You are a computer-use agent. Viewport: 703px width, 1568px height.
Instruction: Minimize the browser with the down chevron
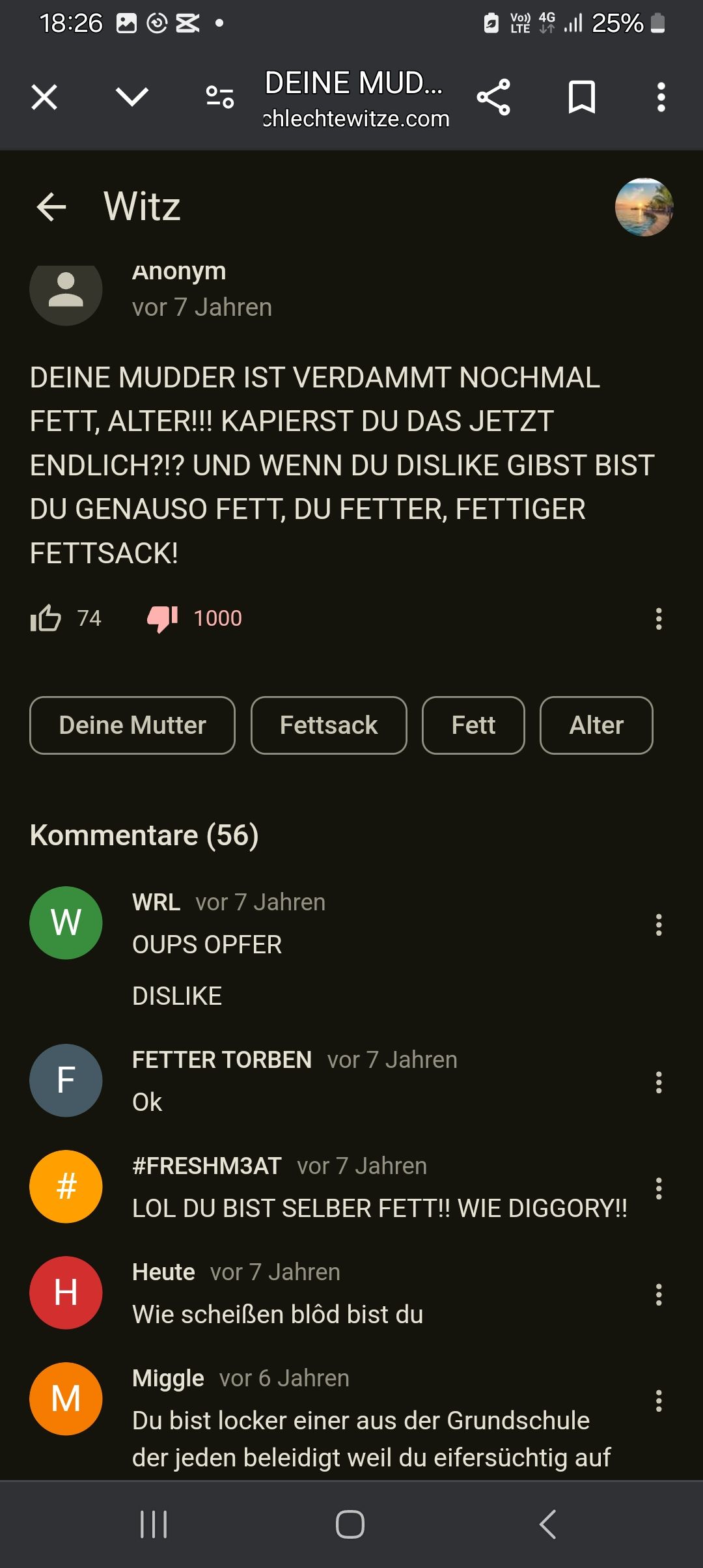(x=132, y=98)
